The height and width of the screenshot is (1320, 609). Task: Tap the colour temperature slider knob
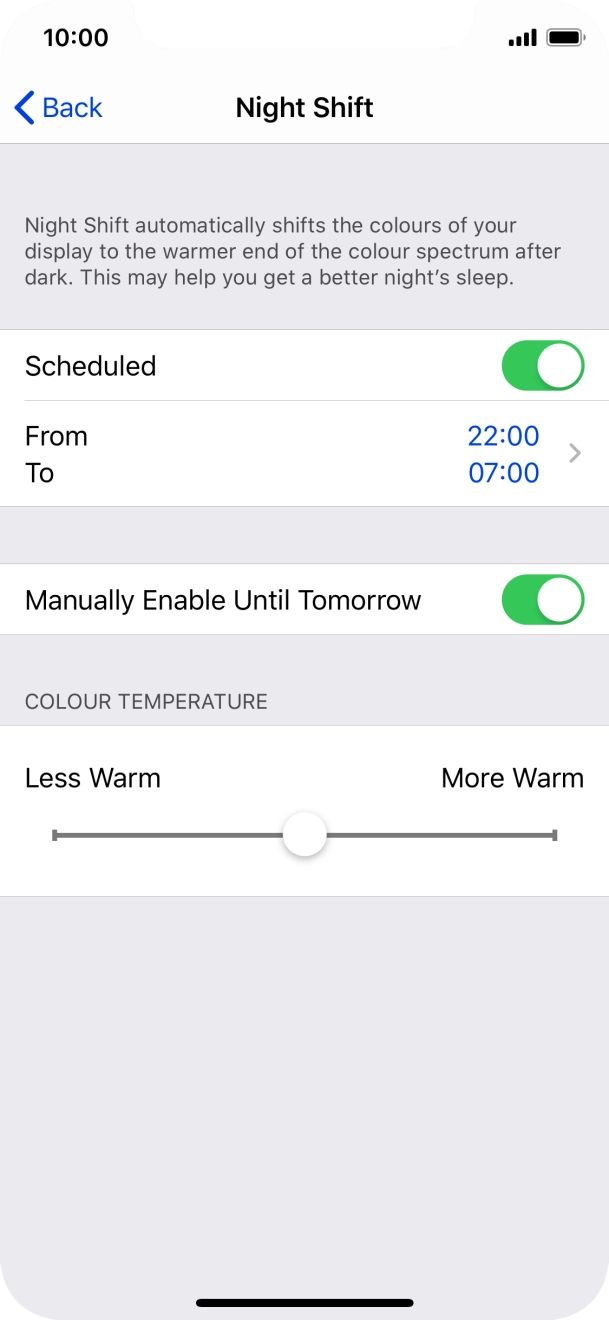pyautogui.click(x=304, y=835)
